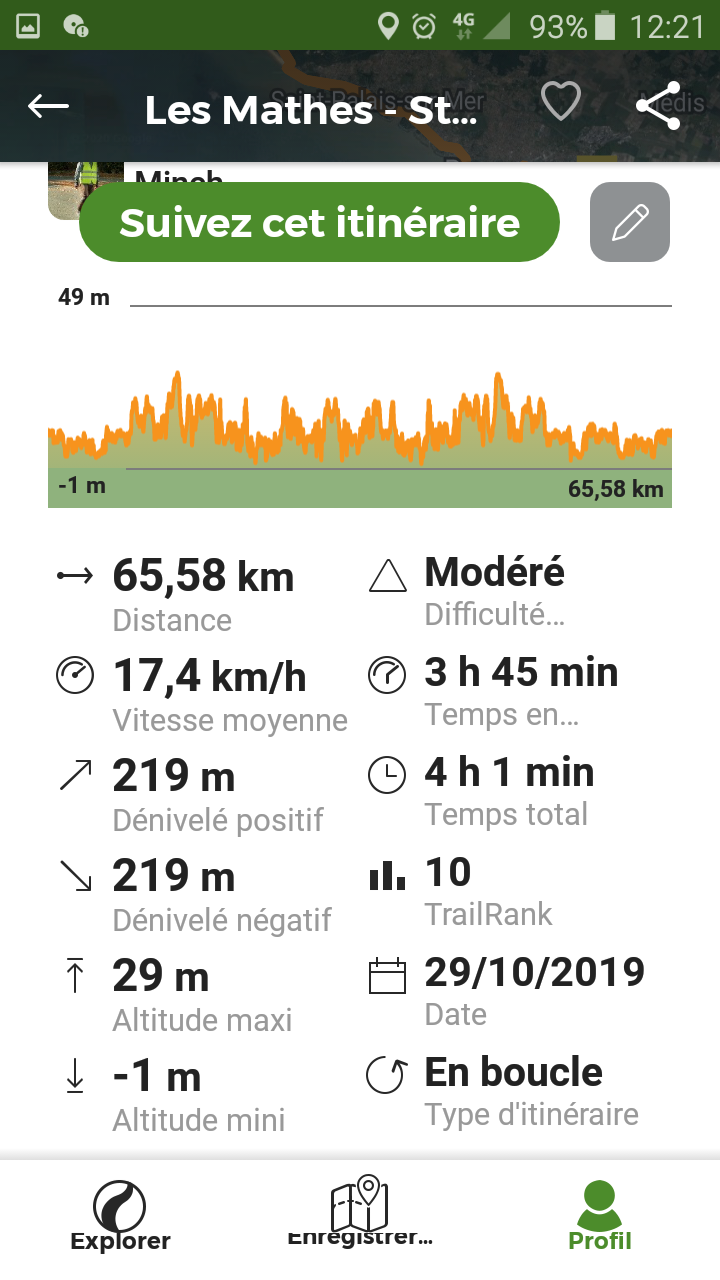Add this trail to favorites with the heart

[x=560, y=102]
